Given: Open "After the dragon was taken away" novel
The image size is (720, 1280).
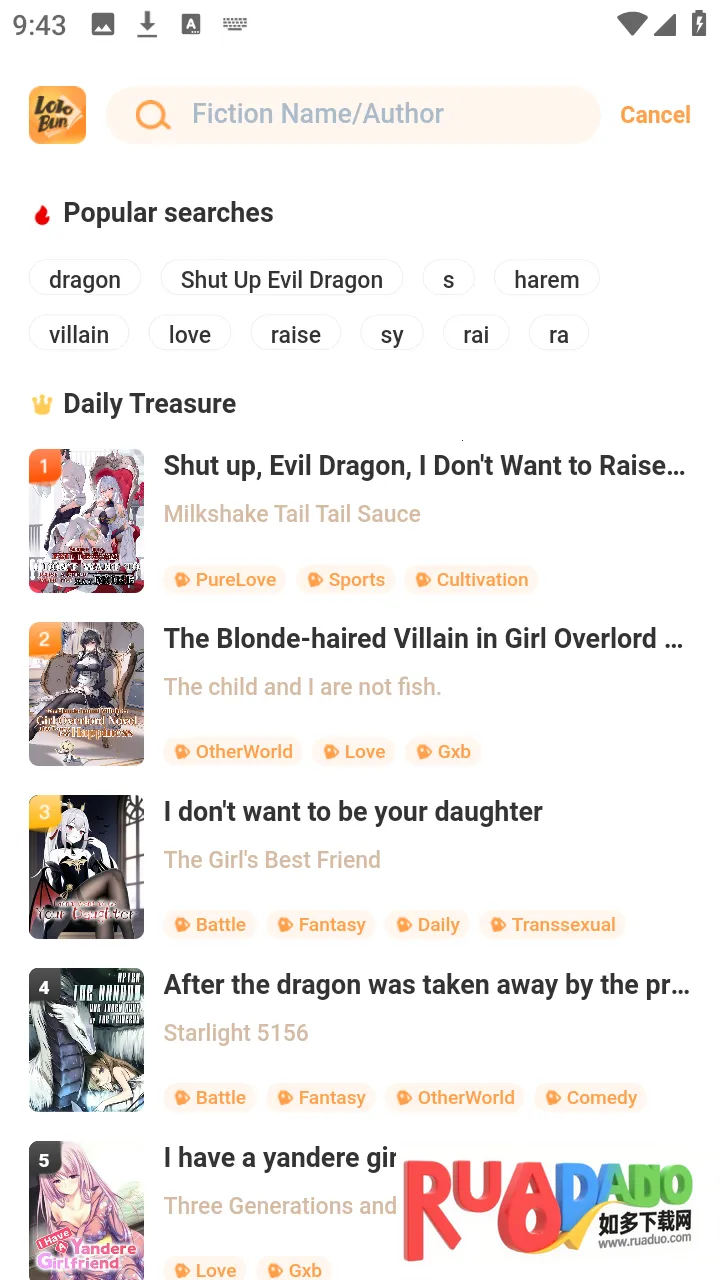Looking at the screenshot, I should 426,985.
